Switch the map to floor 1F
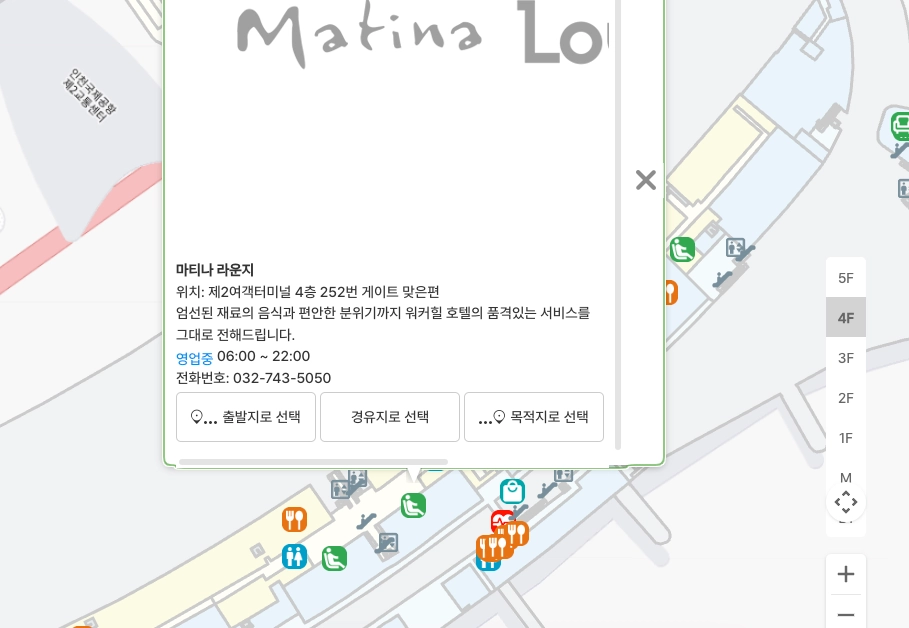This screenshot has width=909, height=628. 846,438
